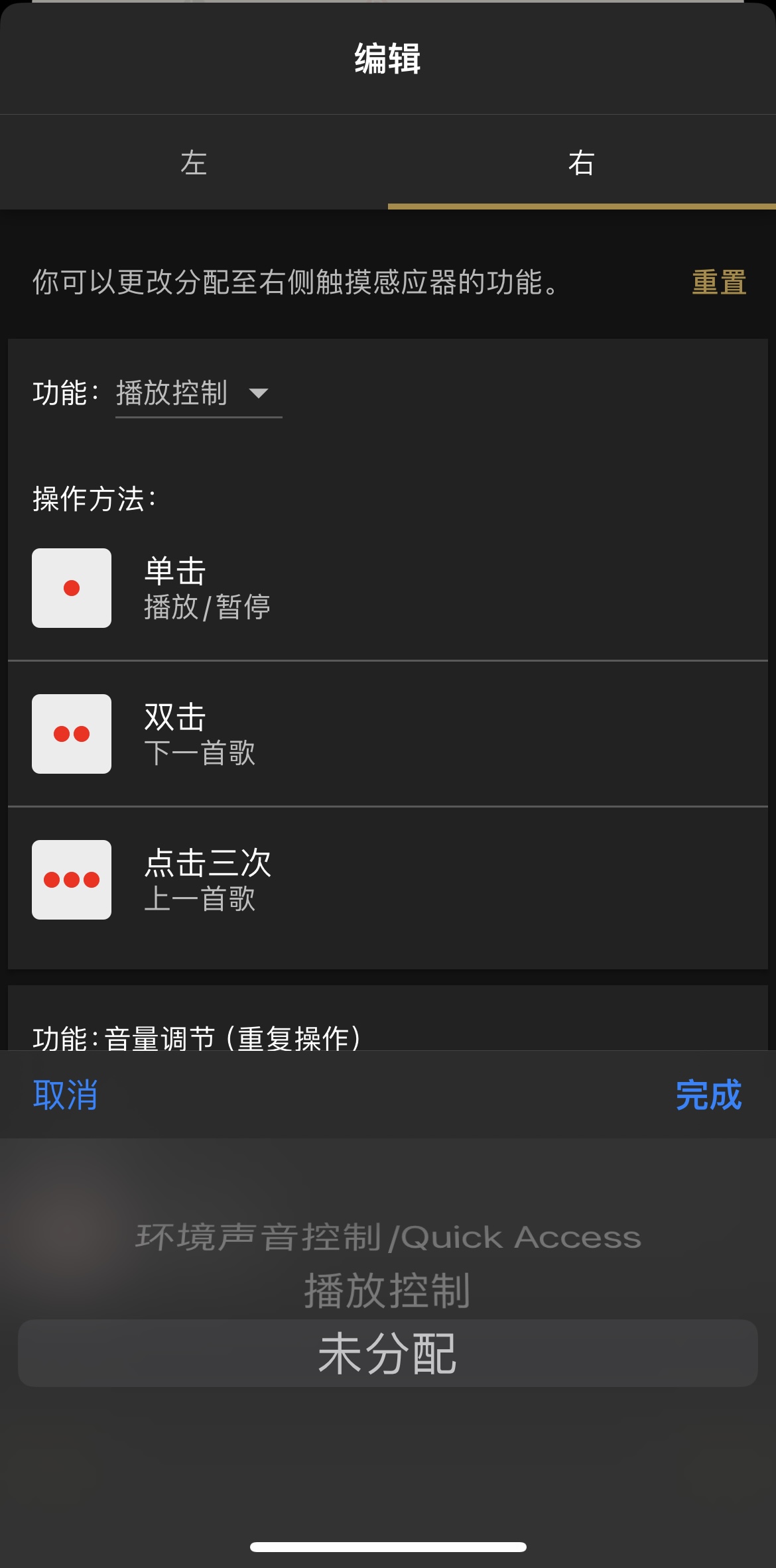Tap 重置 to reset the settings
The width and height of the screenshot is (776, 1568).
(x=719, y=282)
